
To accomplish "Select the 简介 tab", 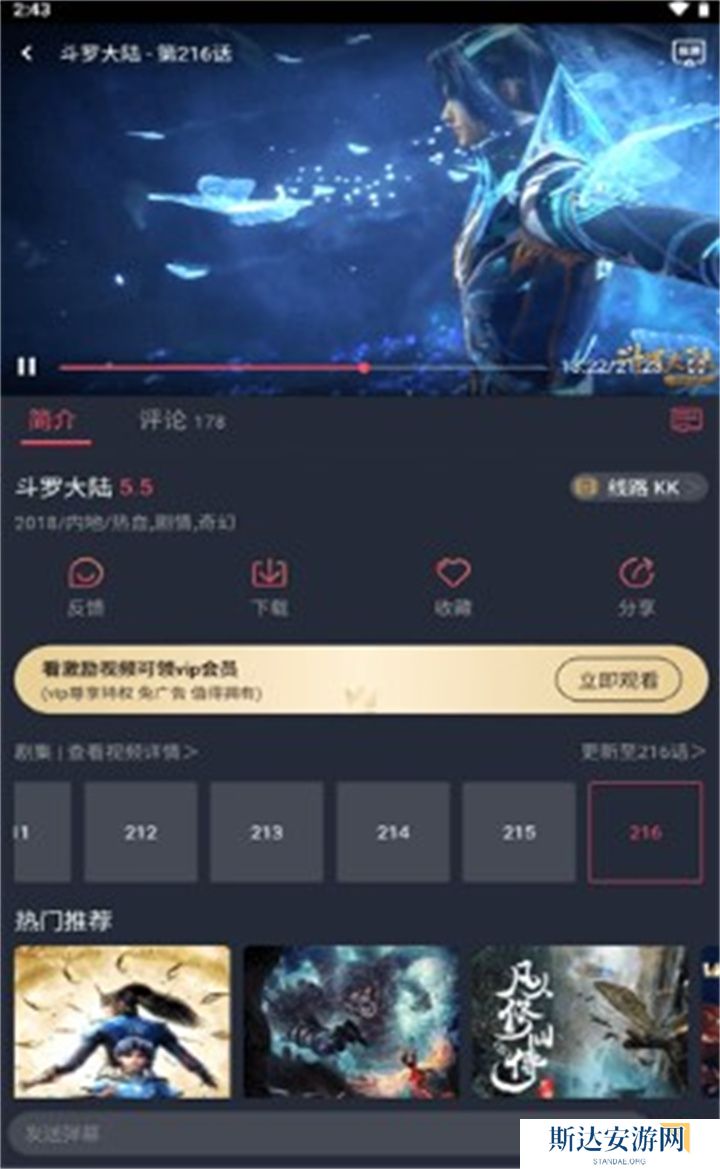I will pyautogui.click(x=55, y=421).
